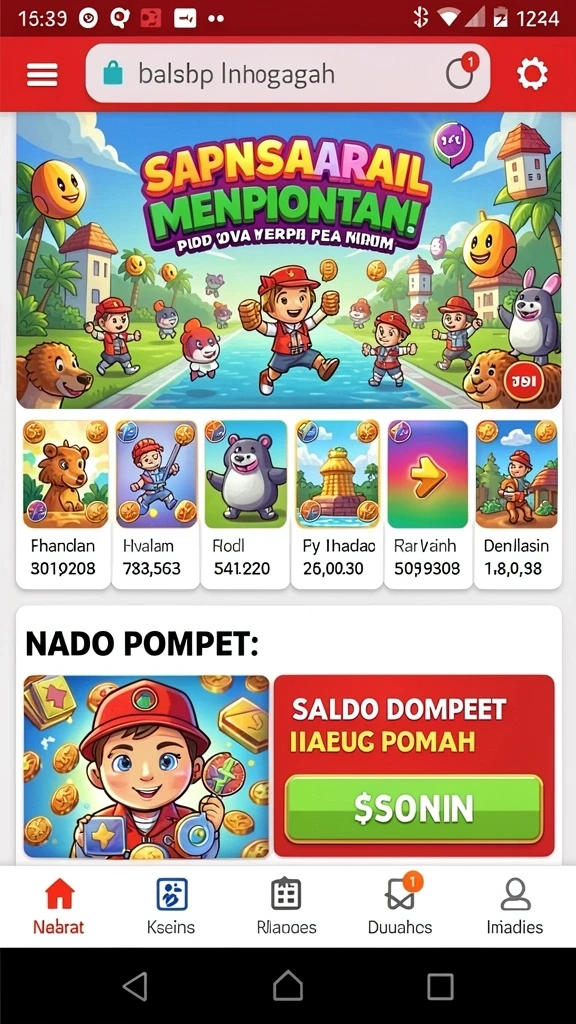The width and height of the screenshot is (576, 1024).
Task: Switch to the Rllaoges tab
Action: 286,906
